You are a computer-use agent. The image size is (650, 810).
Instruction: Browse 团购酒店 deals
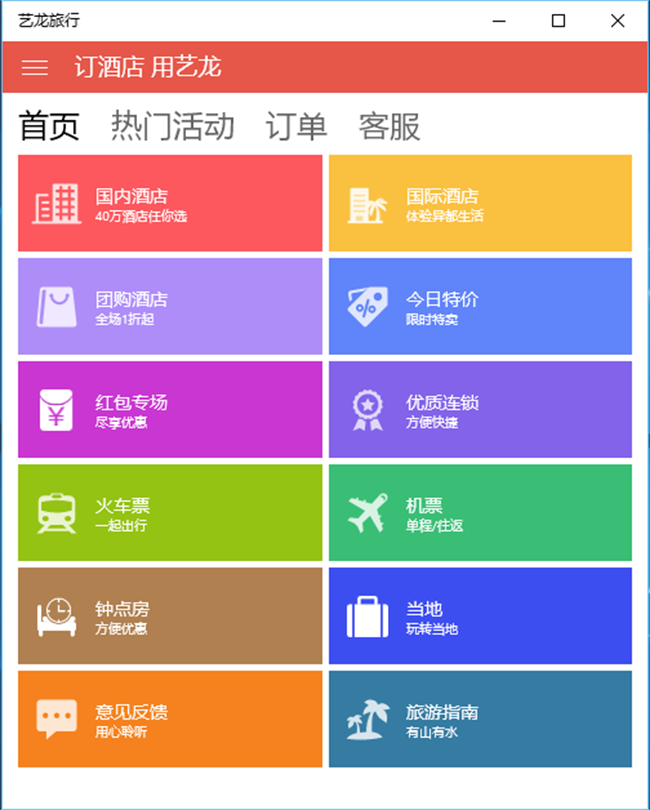170,306
